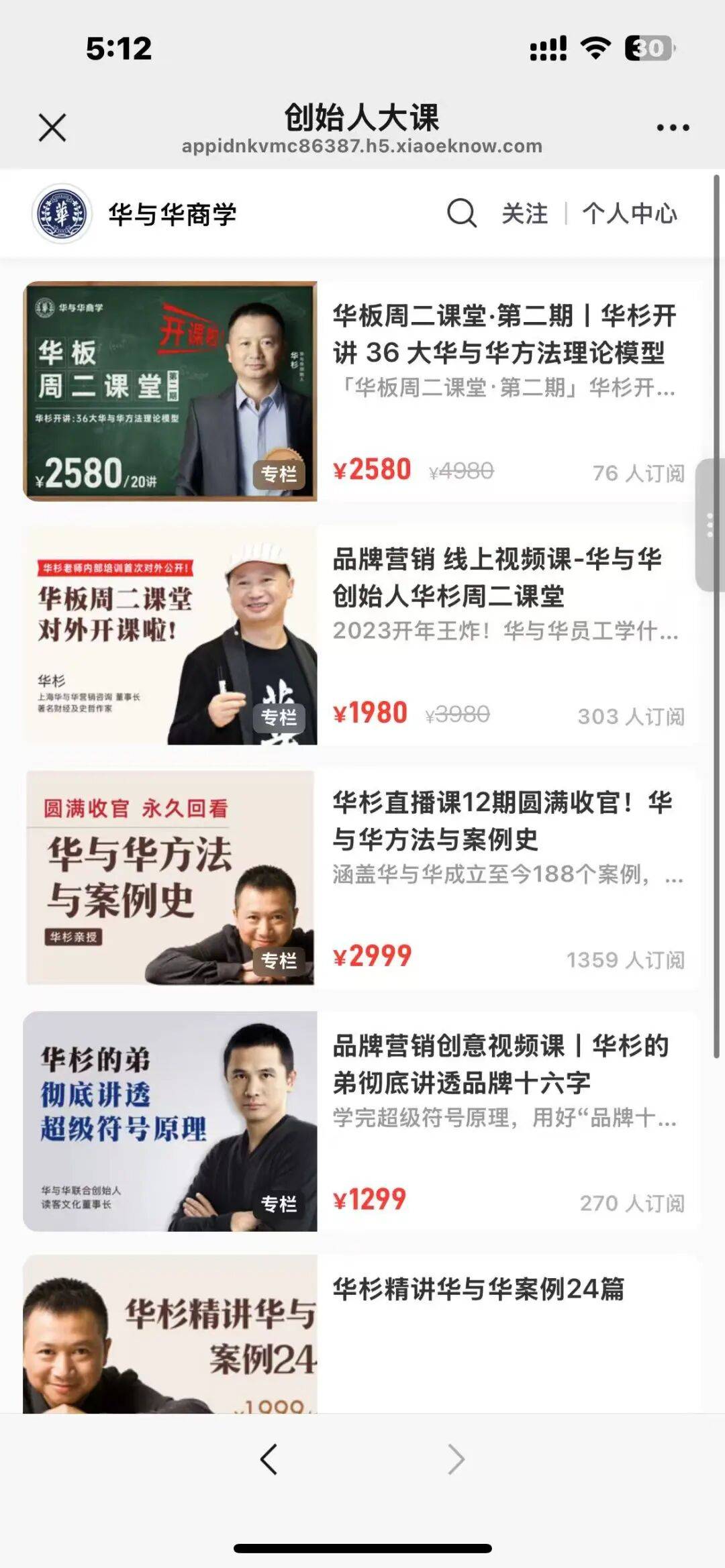725x1568 pixels.
Task: Open the 华板周二课堂·第二期 course title
Action: pyautogui.click(x=503, y=333)
